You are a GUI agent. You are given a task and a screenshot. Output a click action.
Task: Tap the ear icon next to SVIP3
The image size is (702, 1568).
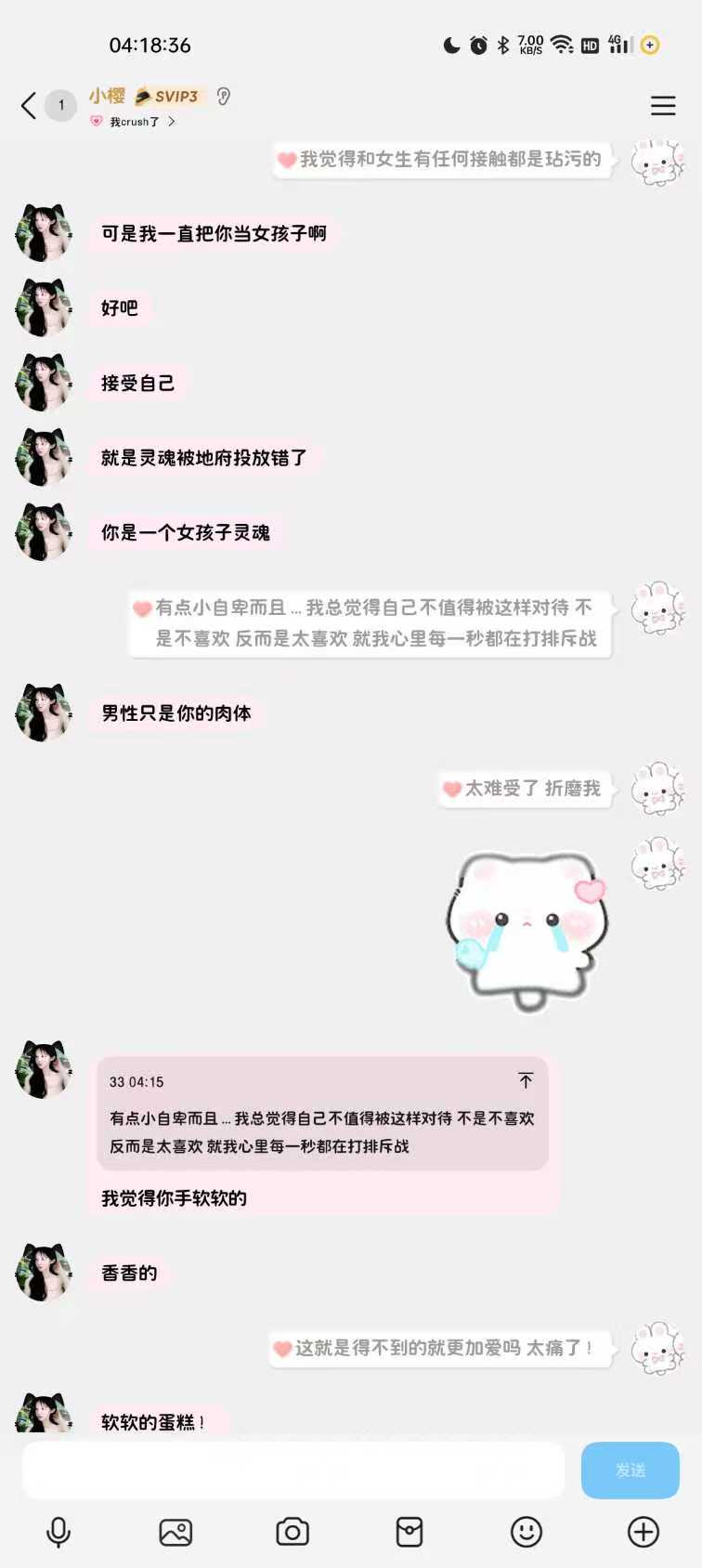[x=223, y=96]
